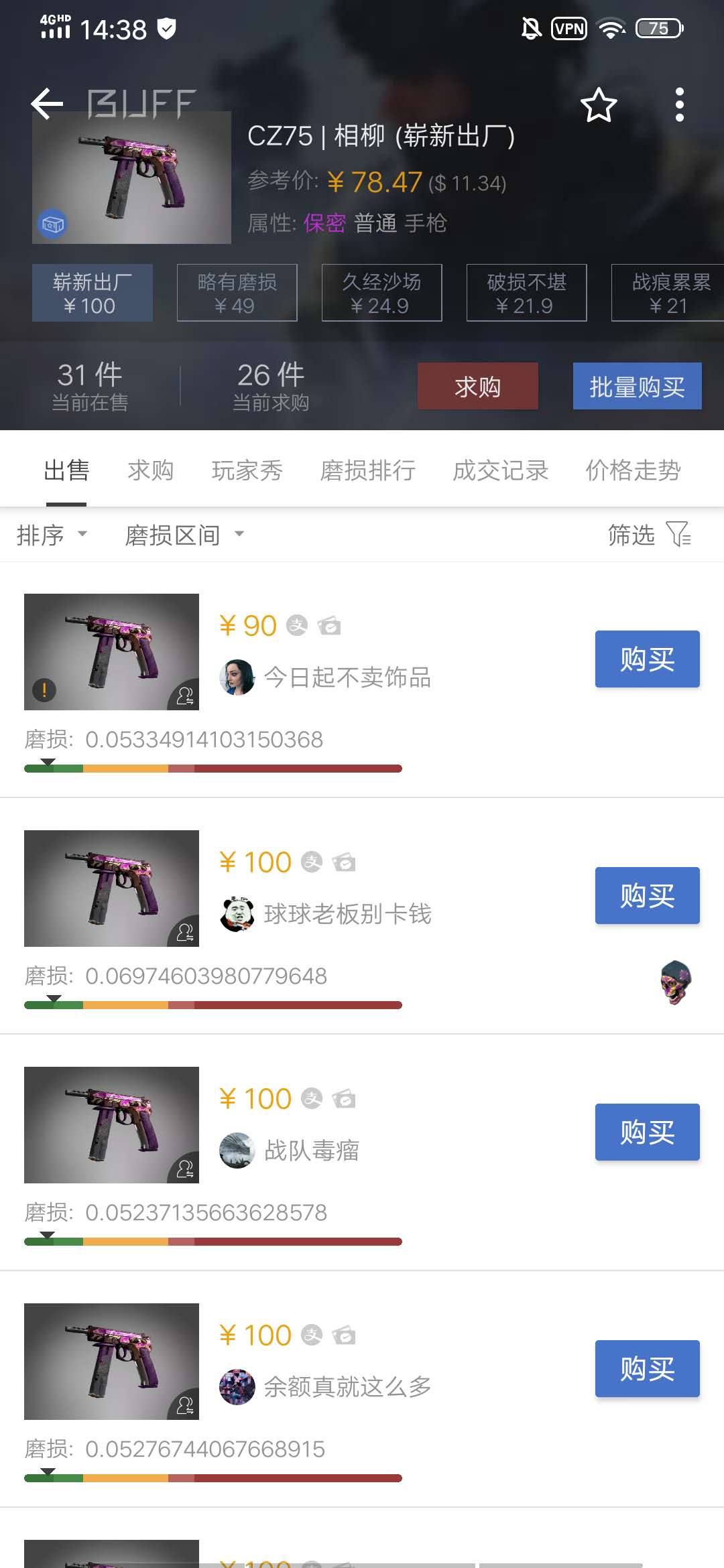Tap the 保密 attribute link

[x=324, y=224]
